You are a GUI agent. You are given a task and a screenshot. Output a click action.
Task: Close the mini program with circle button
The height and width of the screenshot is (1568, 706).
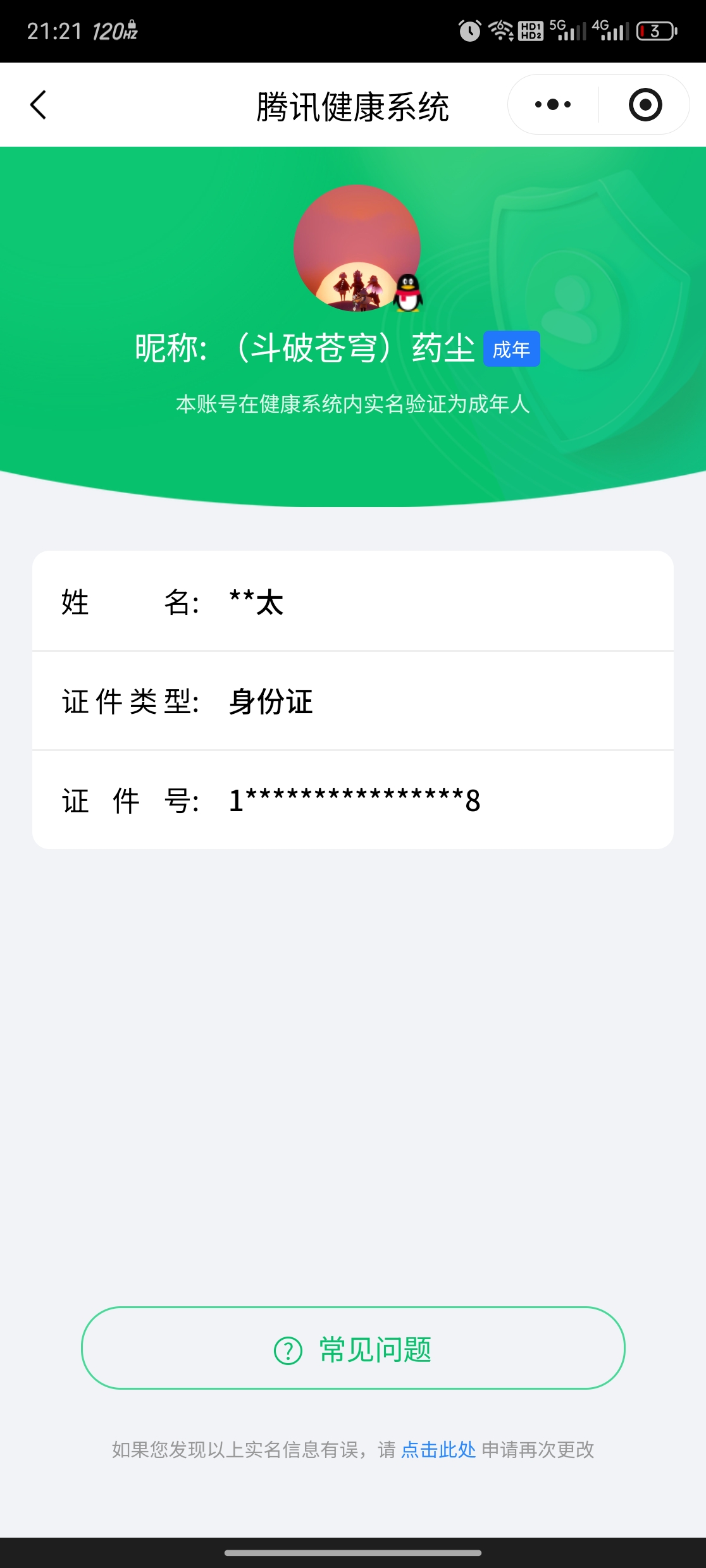pos(645,105)
